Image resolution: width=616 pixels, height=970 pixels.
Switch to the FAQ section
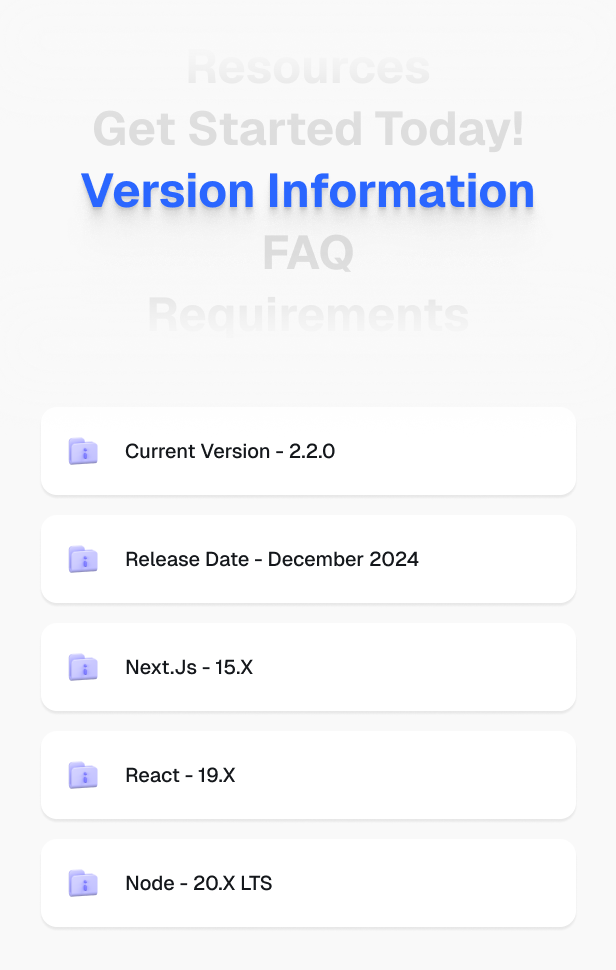point(308,253)
